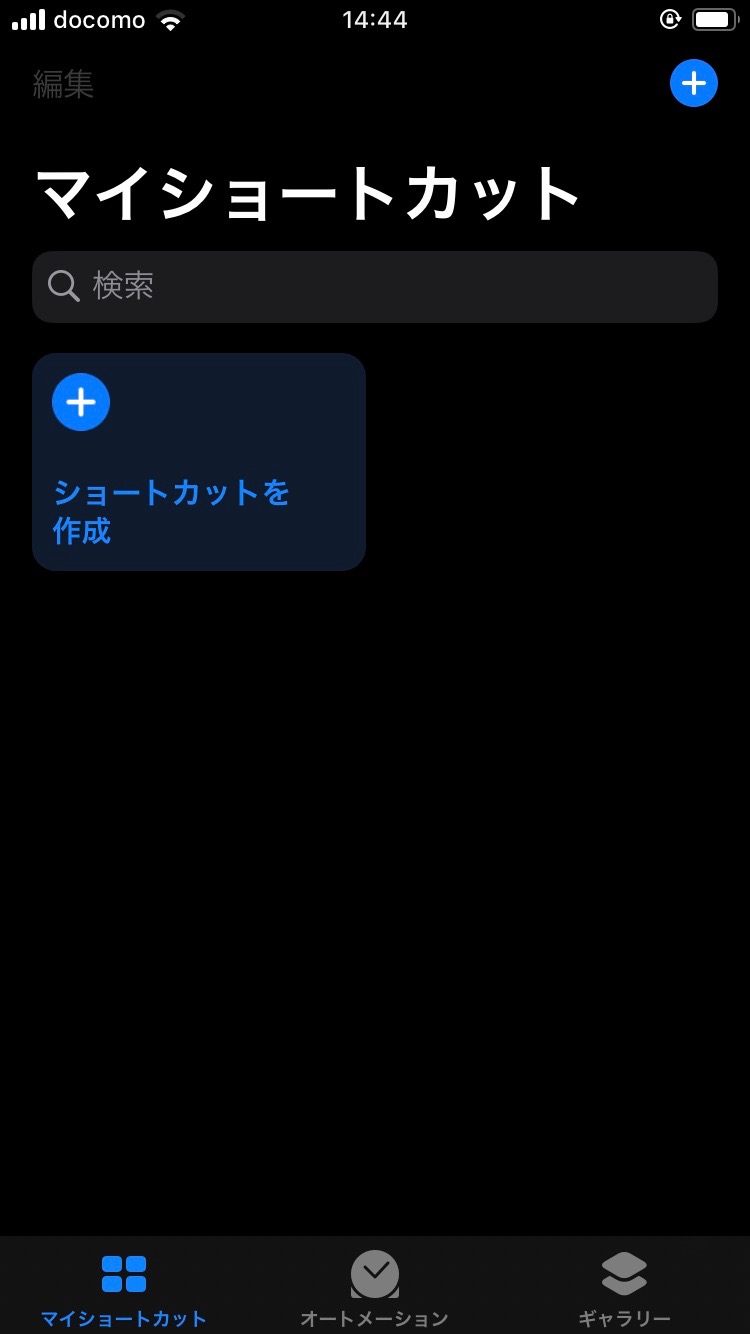
Task: Open the ショートカットを作成 card
Action: 199,462
